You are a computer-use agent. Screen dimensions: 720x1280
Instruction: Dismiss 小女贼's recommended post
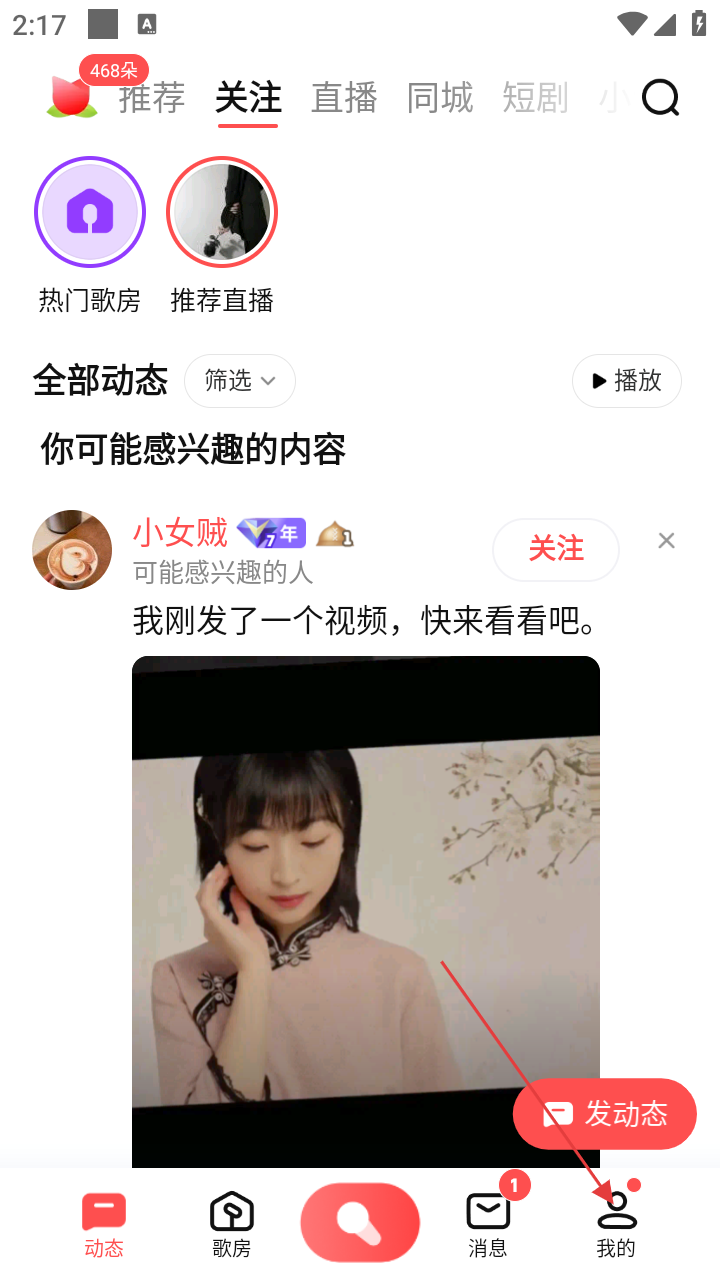pos(666,541)
